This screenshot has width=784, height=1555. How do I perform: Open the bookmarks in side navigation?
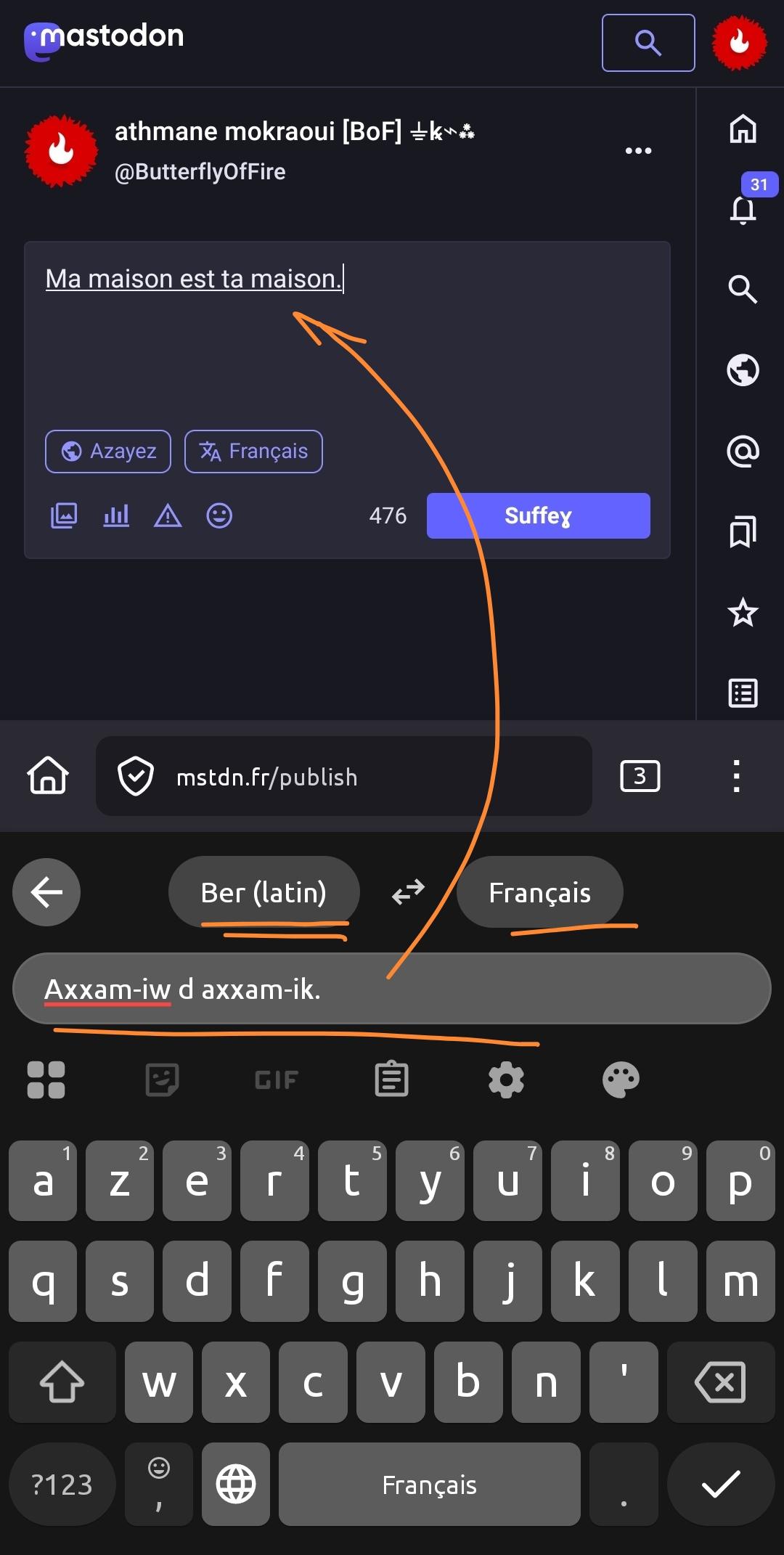(743, 531)
